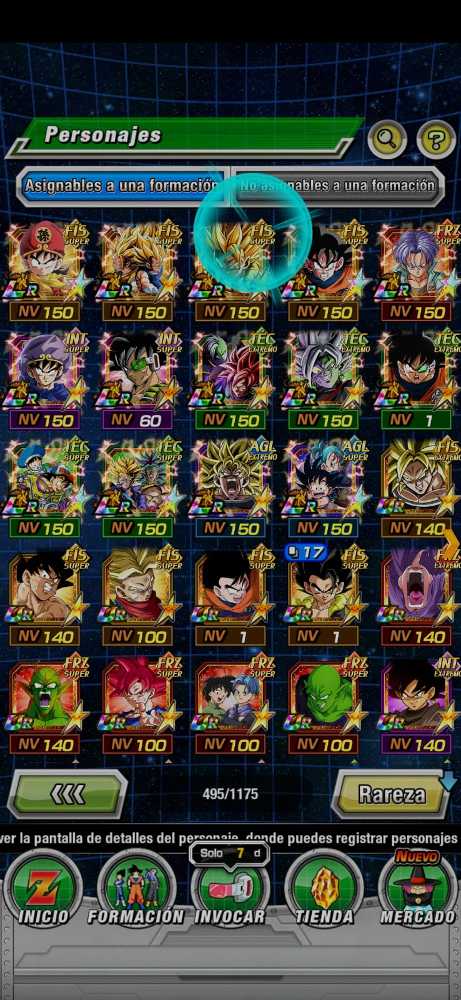The width and height of the screenshot is (461, 1000).
Task: Open the character search magnifier
Action: 387,140
